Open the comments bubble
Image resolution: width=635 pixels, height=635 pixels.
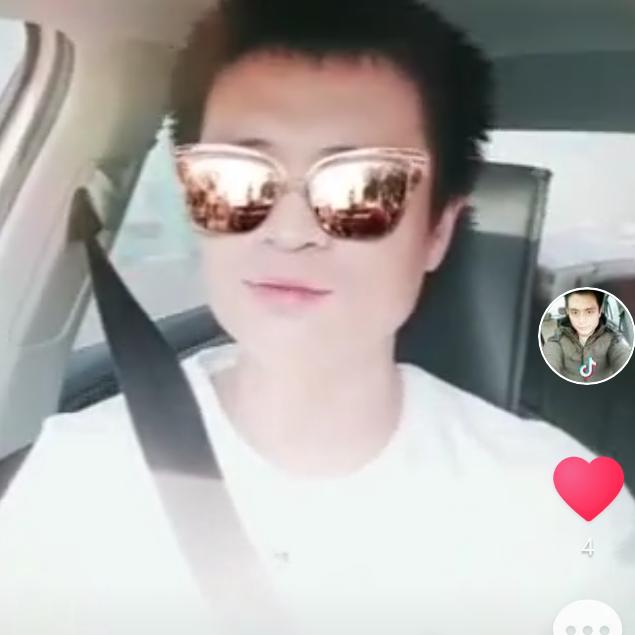pos(587,621)
